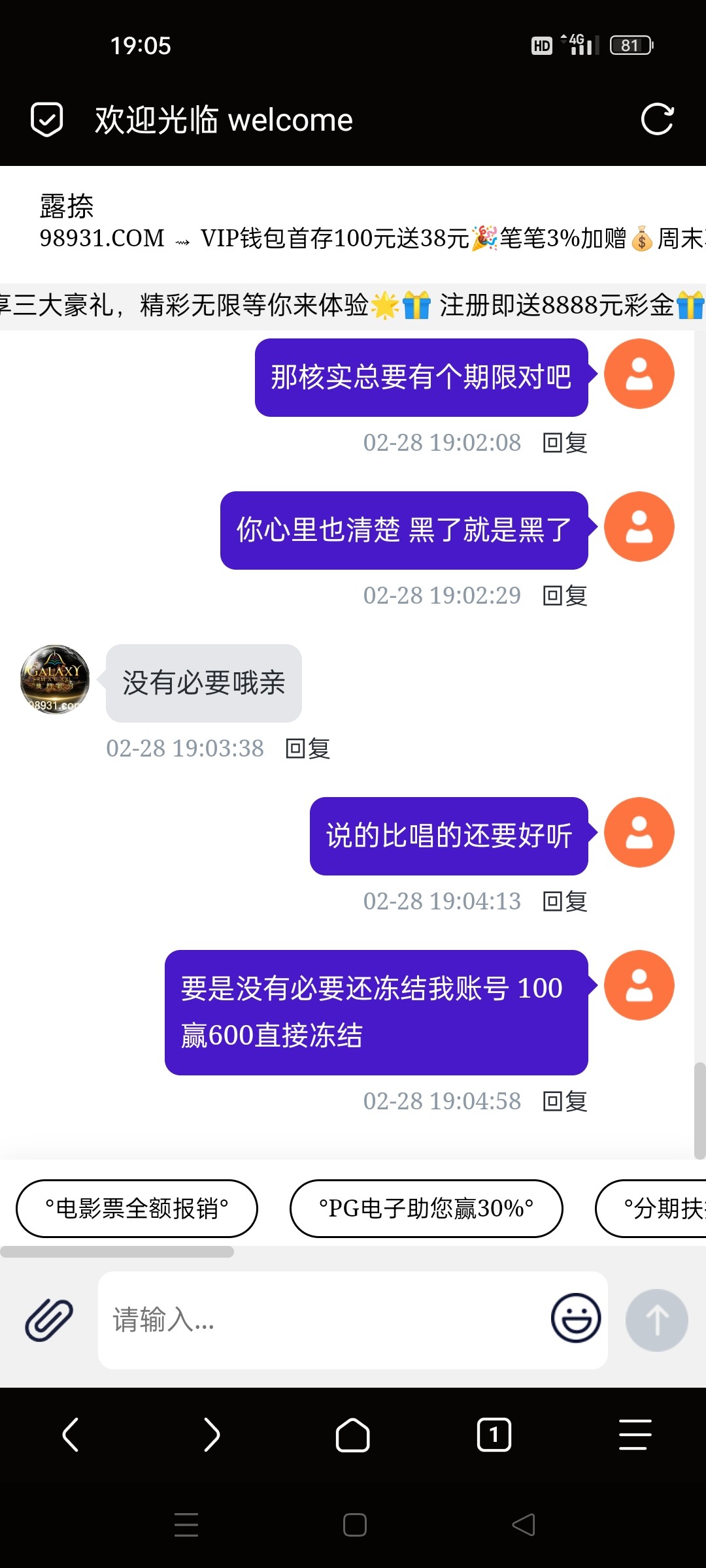Tap the forward navigation arrow
The width and height of the screenshot is (706, 1568).
pyautogui.click(x=212, y=1435)
